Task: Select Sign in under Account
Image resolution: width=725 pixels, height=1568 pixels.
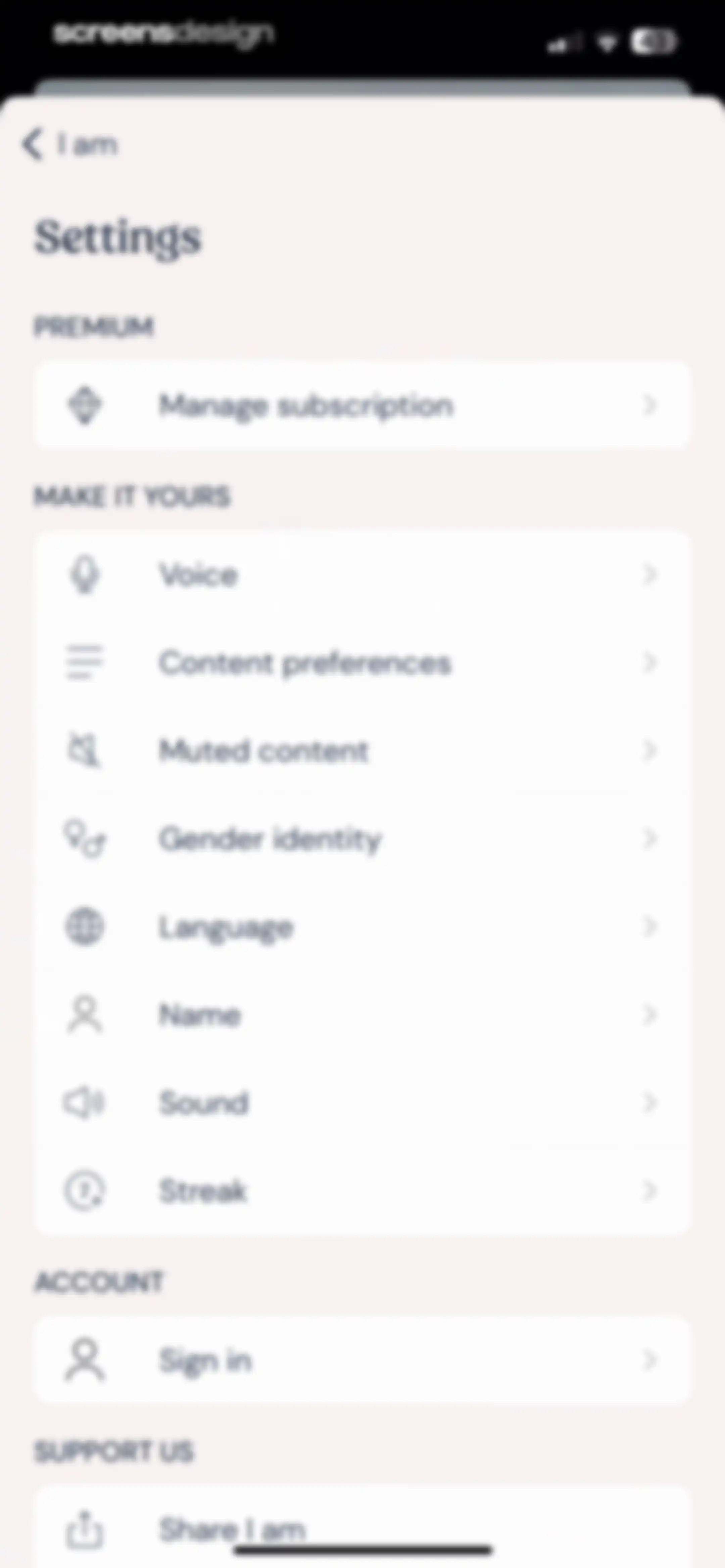Action: pyautogui.click(x=362, y=1360)
